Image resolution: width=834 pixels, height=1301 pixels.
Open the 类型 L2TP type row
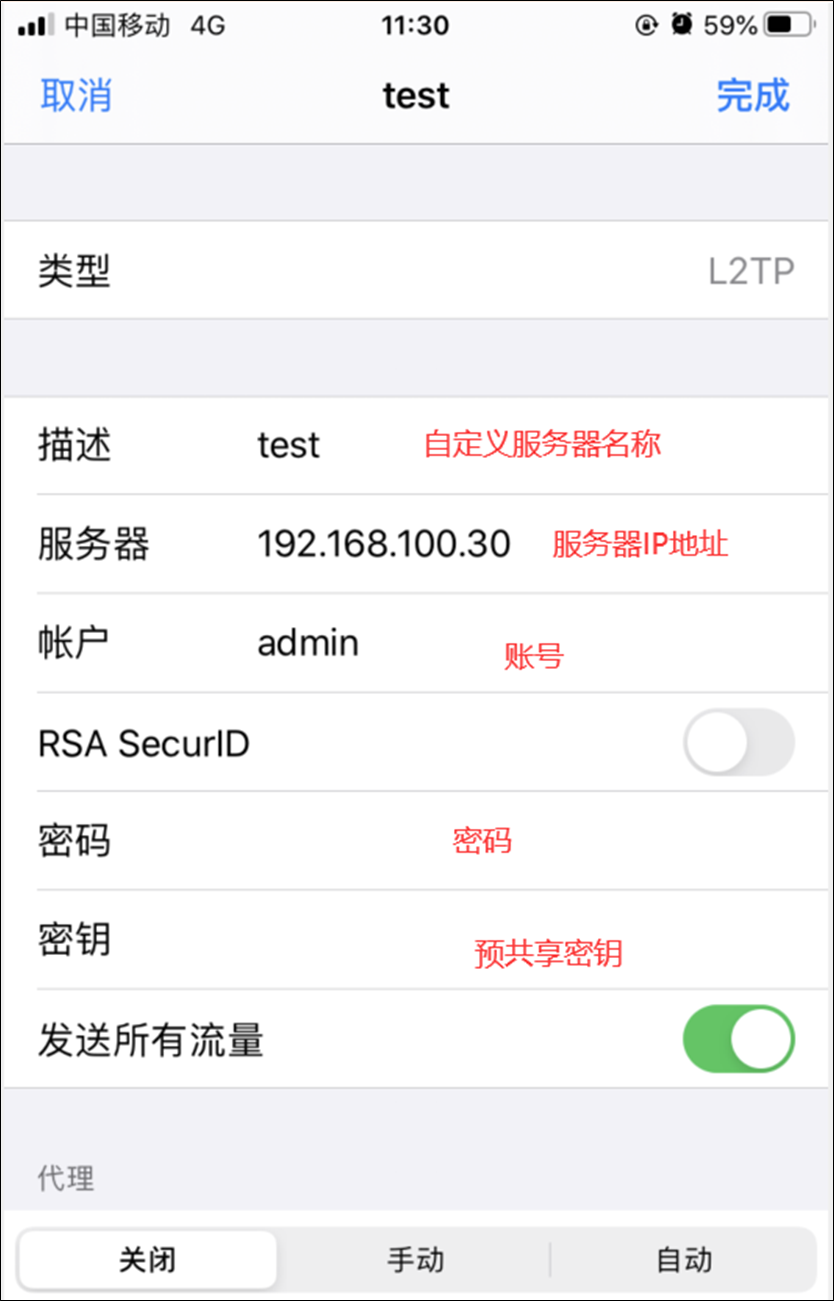416,271
